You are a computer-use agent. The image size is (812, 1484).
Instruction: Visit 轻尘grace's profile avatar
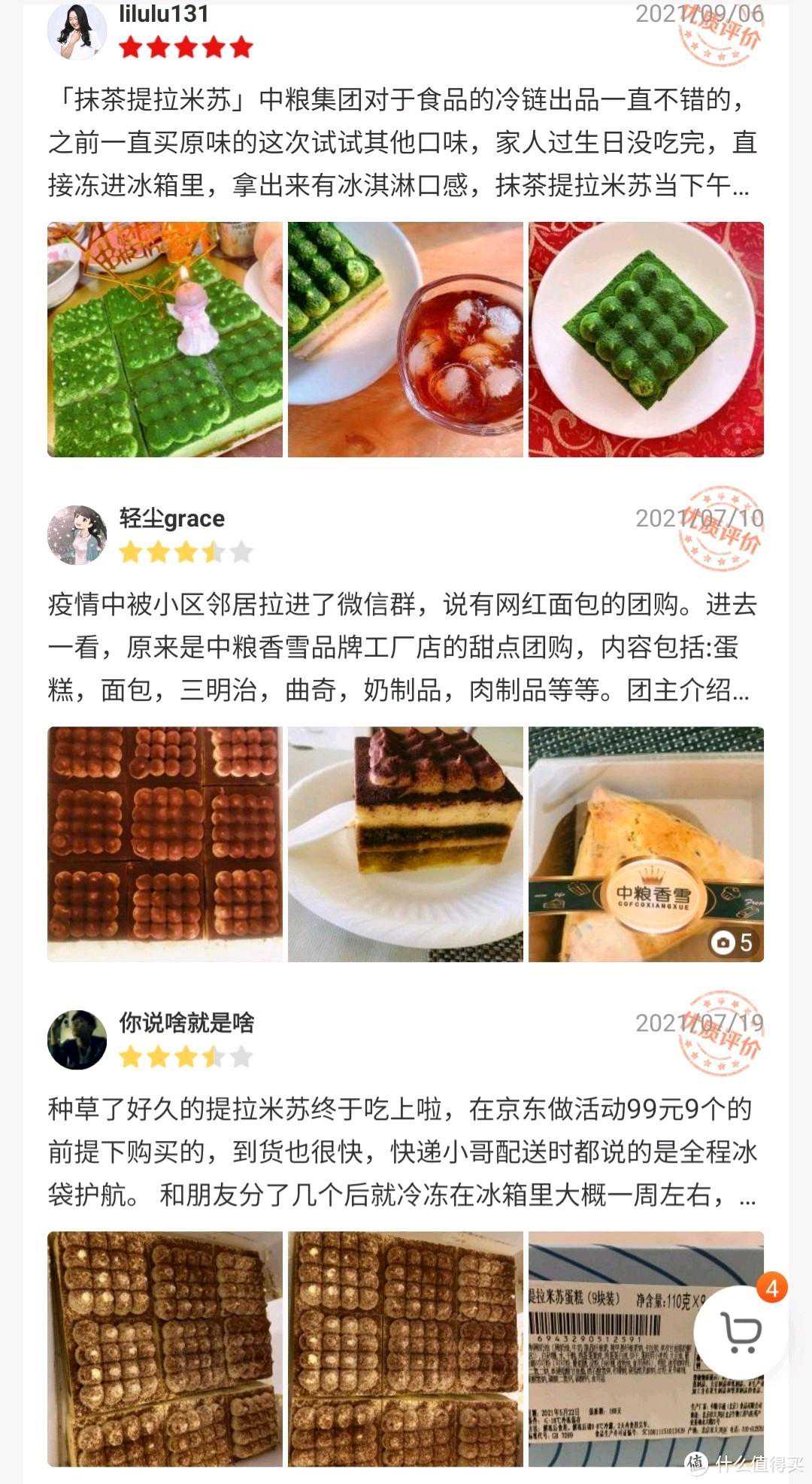77,535
